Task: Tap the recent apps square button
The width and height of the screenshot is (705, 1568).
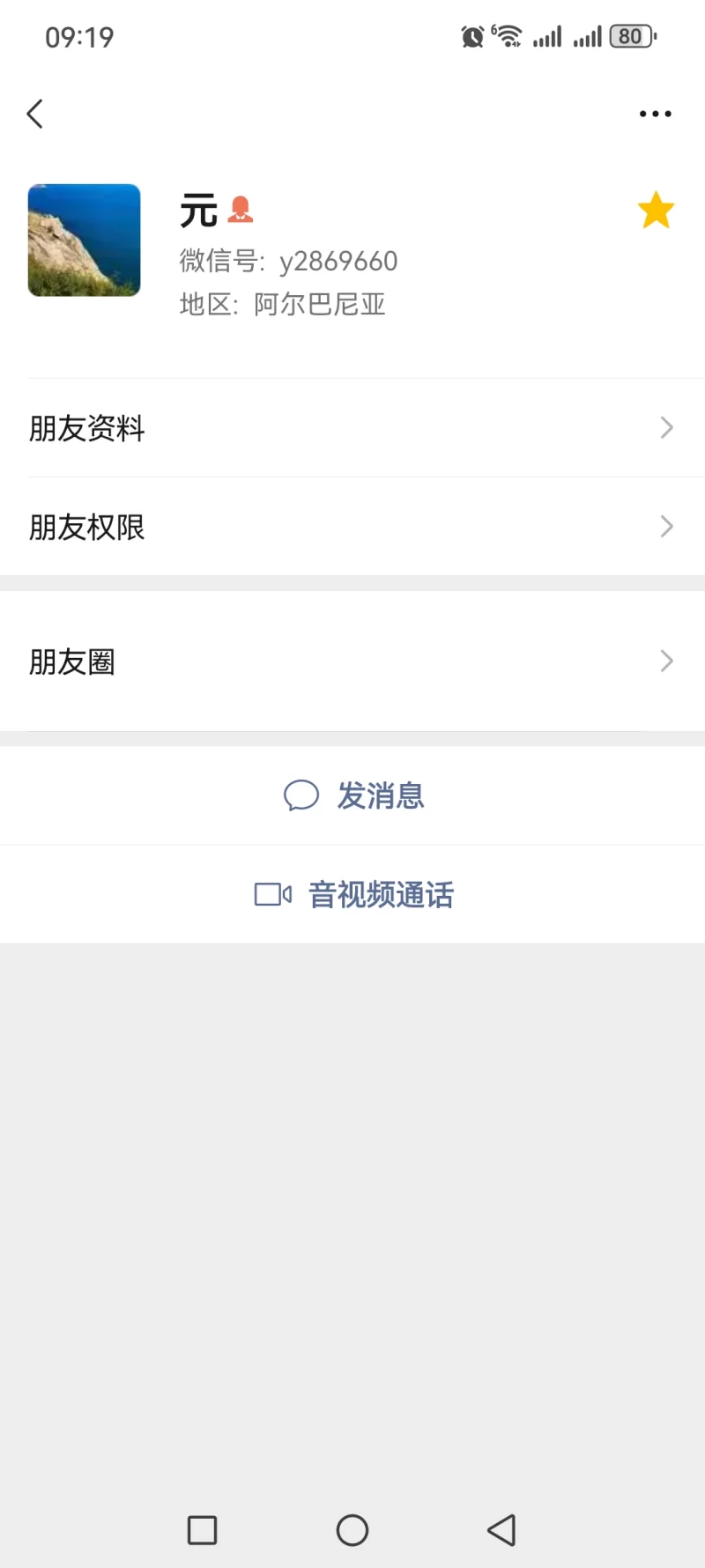Action: click(202, 1530)
